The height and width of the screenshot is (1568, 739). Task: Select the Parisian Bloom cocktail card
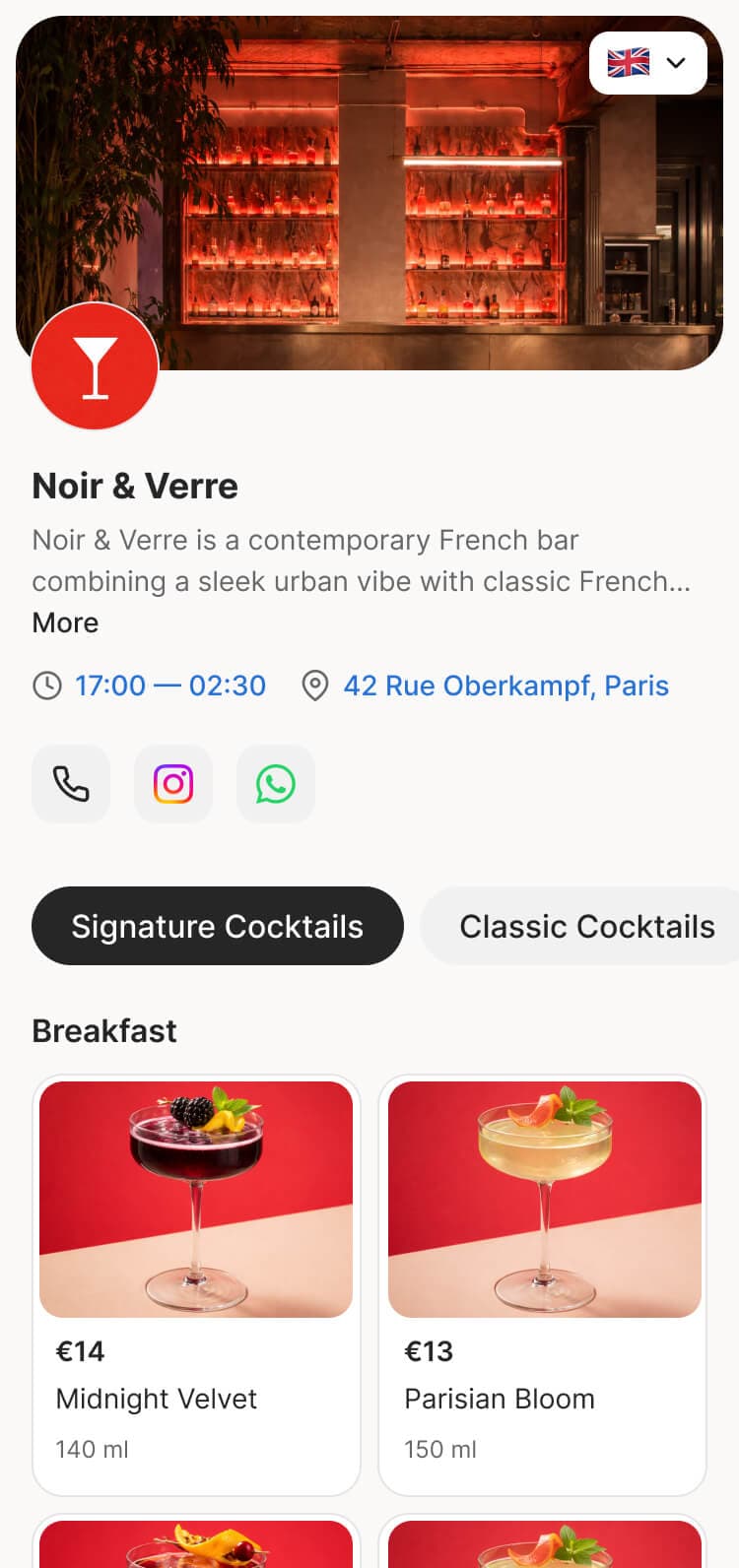[x=543, y=1280]
